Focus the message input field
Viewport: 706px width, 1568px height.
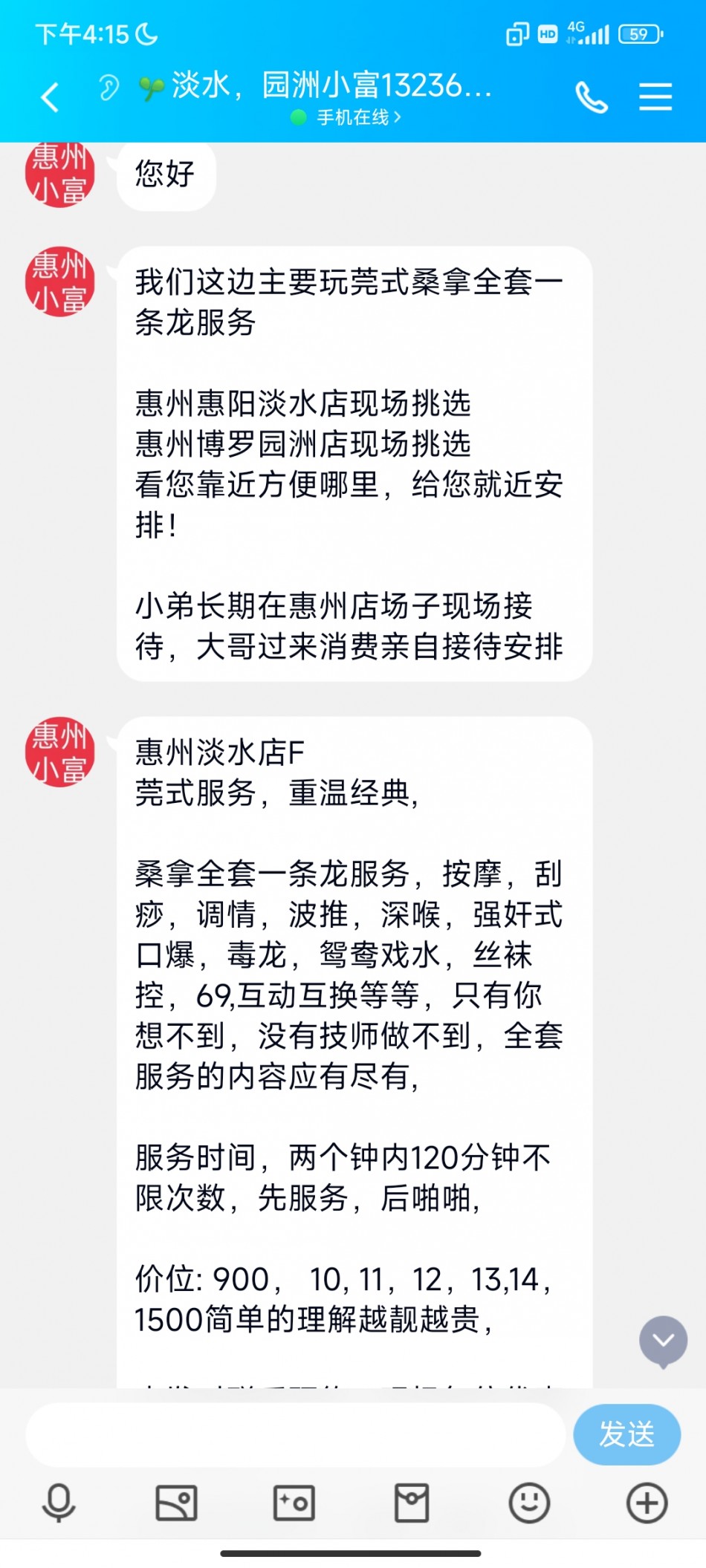pyautogui.click(x=296, y=1434)
